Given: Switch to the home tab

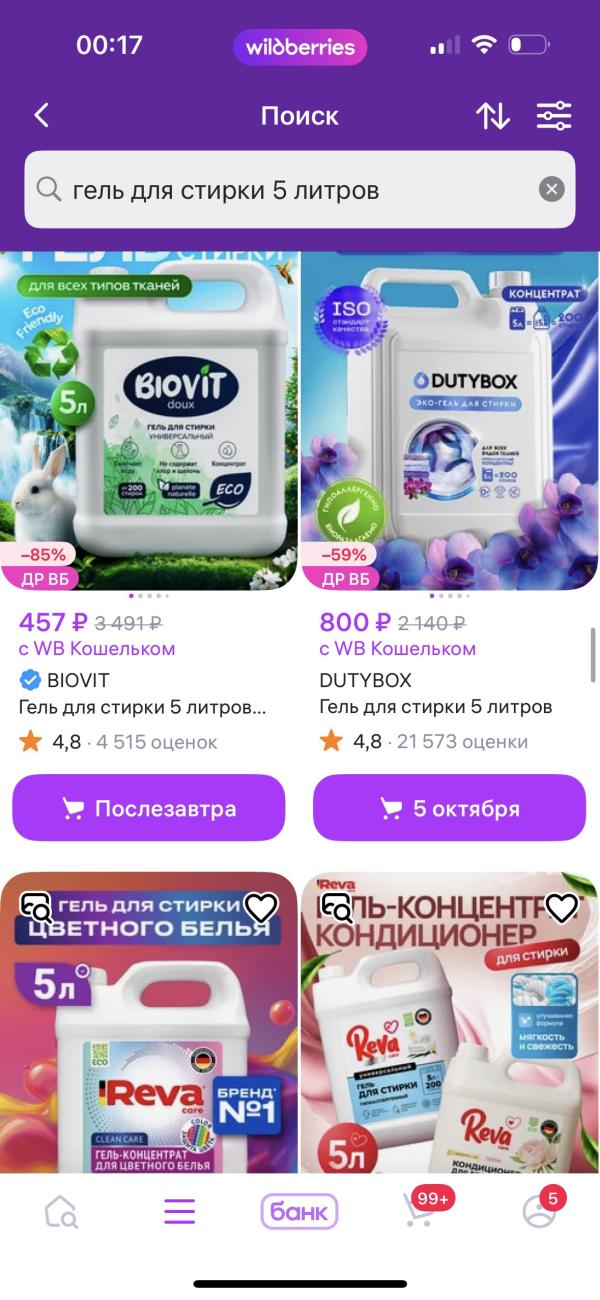Looking at the screenshot, I should coord(60,1213).
